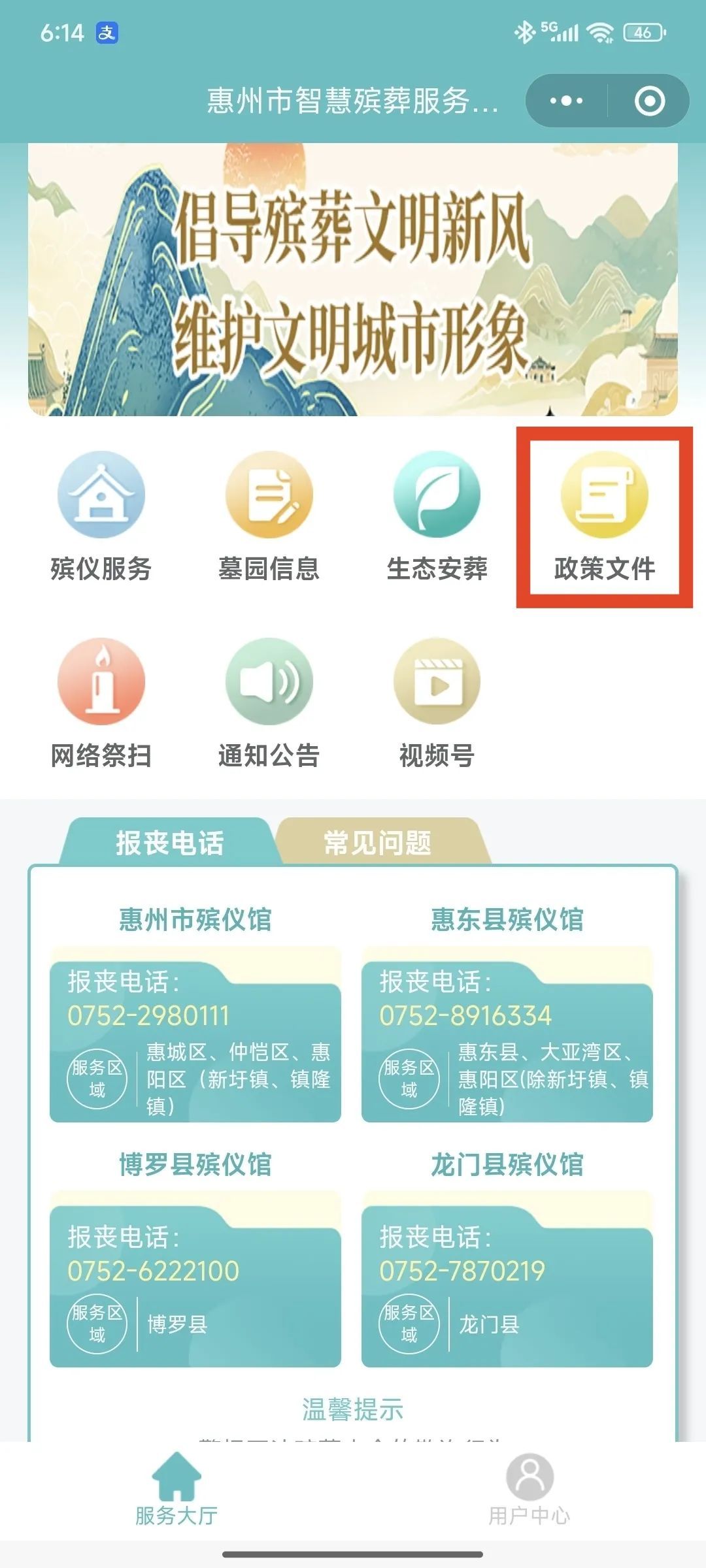Viewport: 706px width, 1568px height.
Task: Call 惠东县殡仪馆 at 0752-8916334
Action: (x=465, y=1016)
